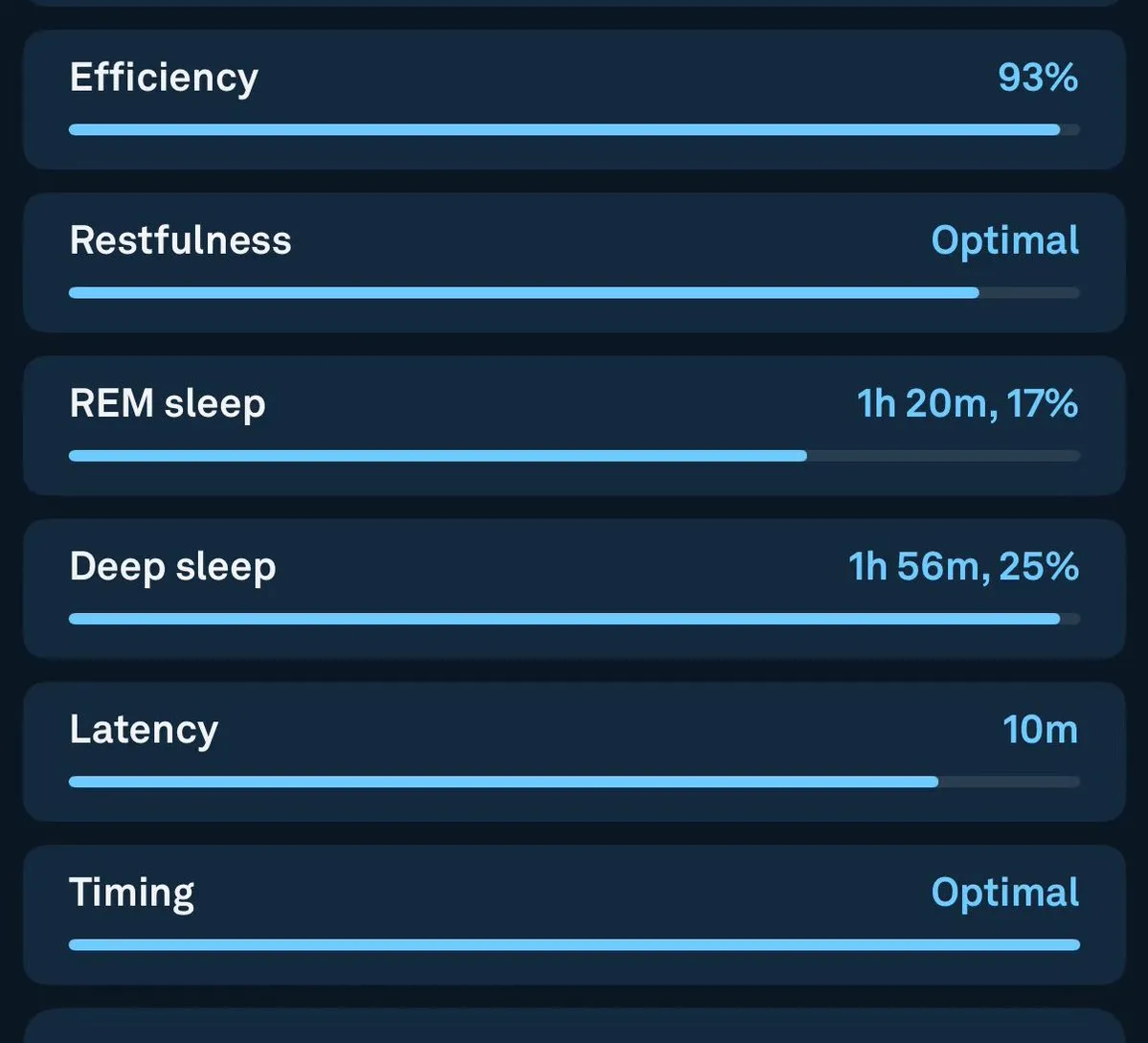Open Restfulness details
Viewport: 1148px width, 1043px height.
point(574,262)
